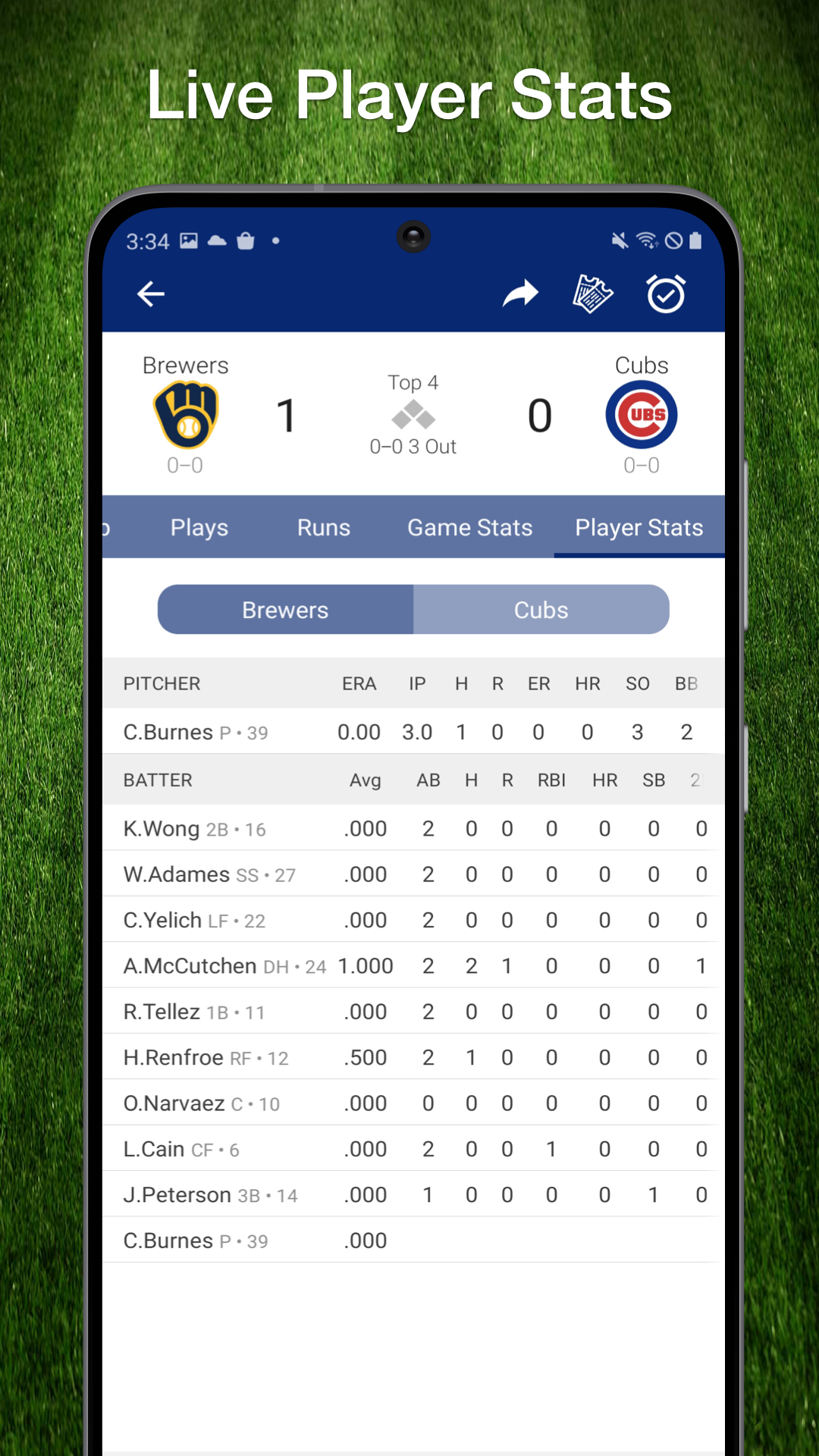Image resolution: width=819 pixels, height=1456 pixels.
Task: Keep Brewers selected in the team switcher
Action: point(285,610)
